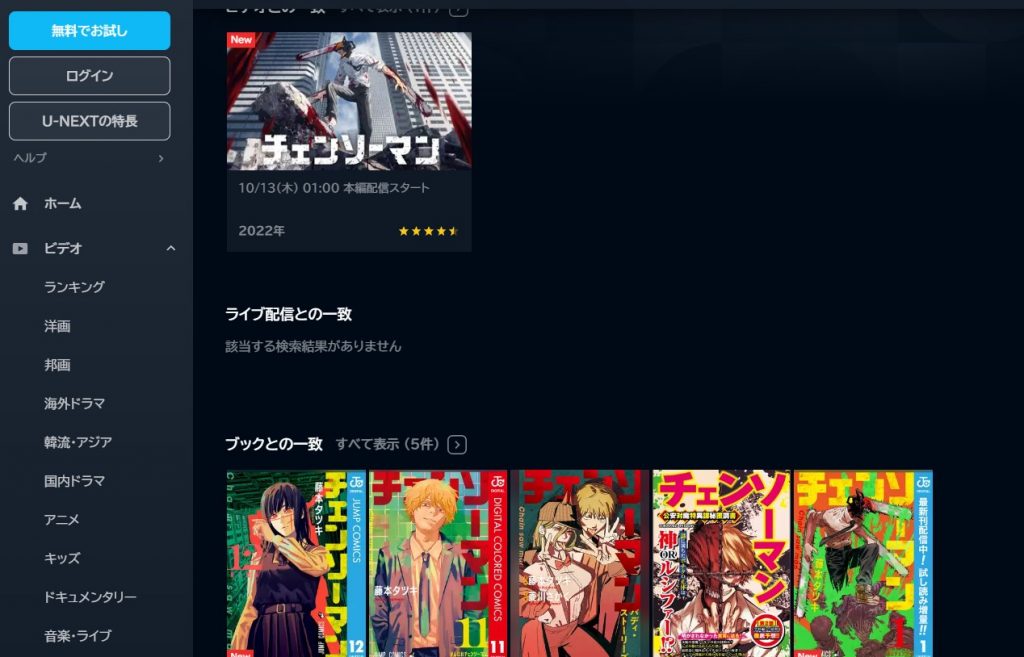The image size is (1024, 657).
Task: Open チェンソーマン volume 12 book cover
Action: 296,563
